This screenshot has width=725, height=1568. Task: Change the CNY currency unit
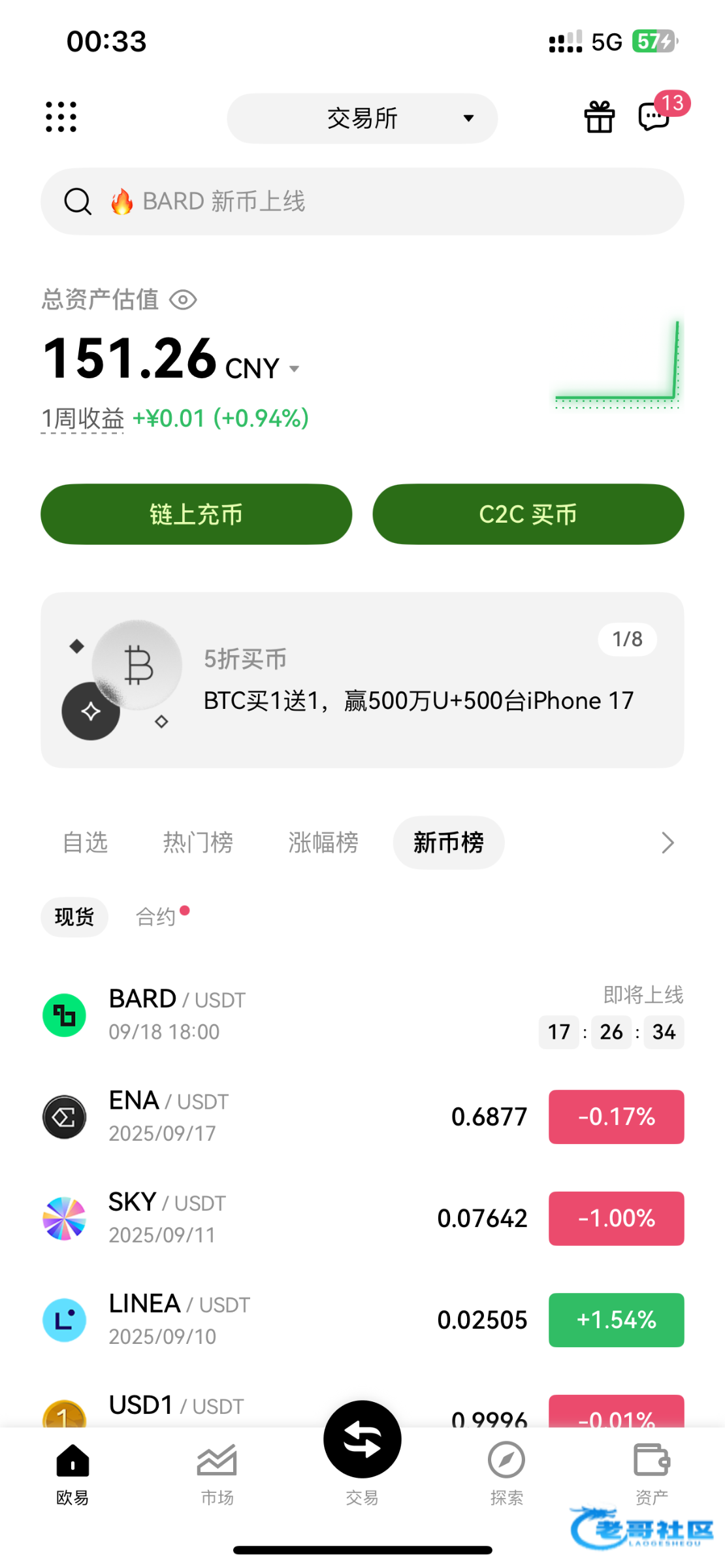click(261, 369)
